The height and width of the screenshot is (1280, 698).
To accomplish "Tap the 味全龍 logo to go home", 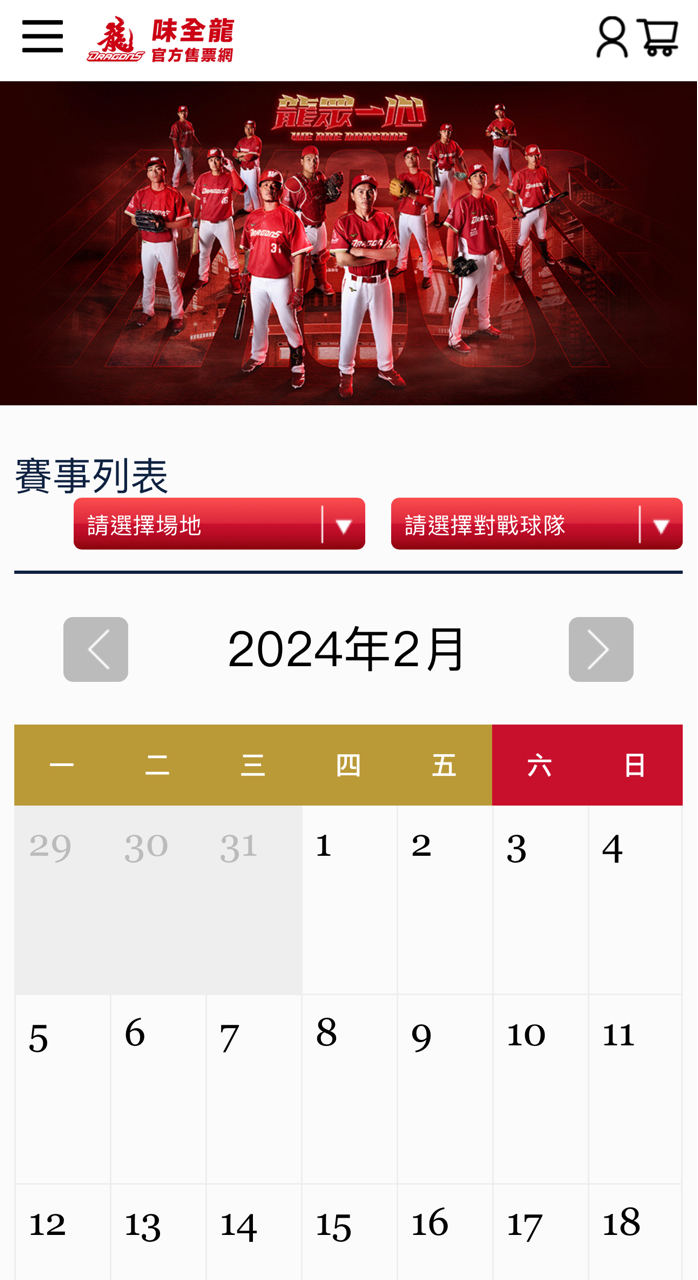I will (161, 40).
